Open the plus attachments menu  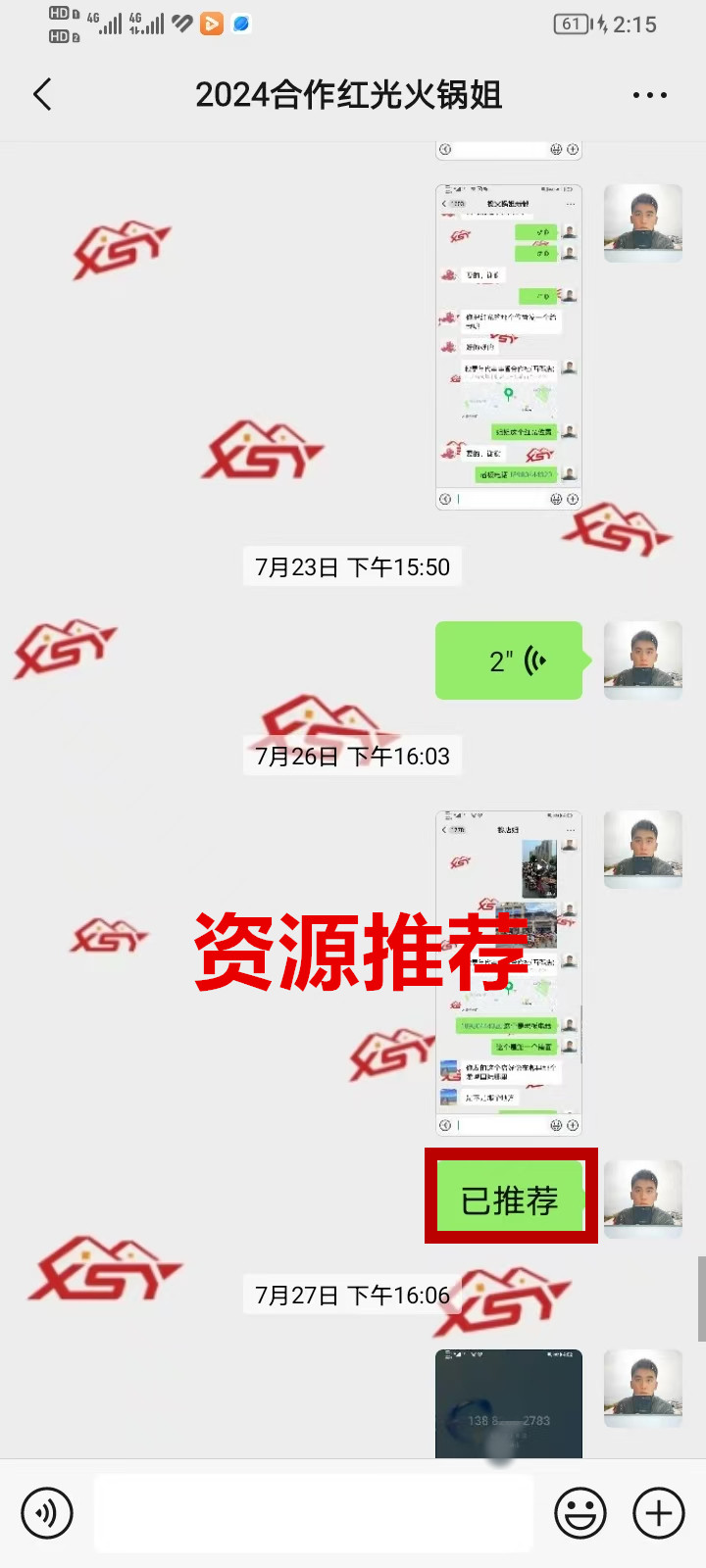click(658, 1513)
